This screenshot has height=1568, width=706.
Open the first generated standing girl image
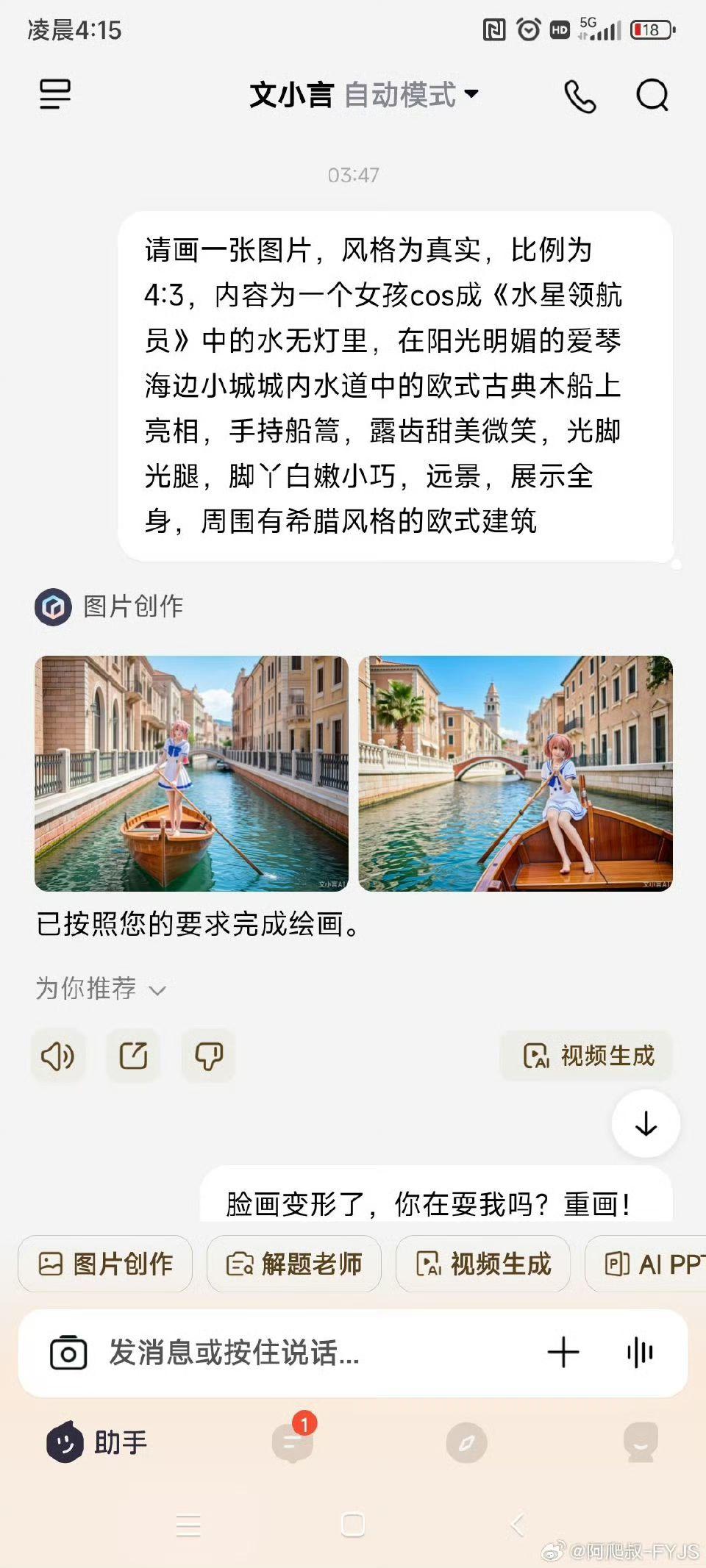pos(191,773)
